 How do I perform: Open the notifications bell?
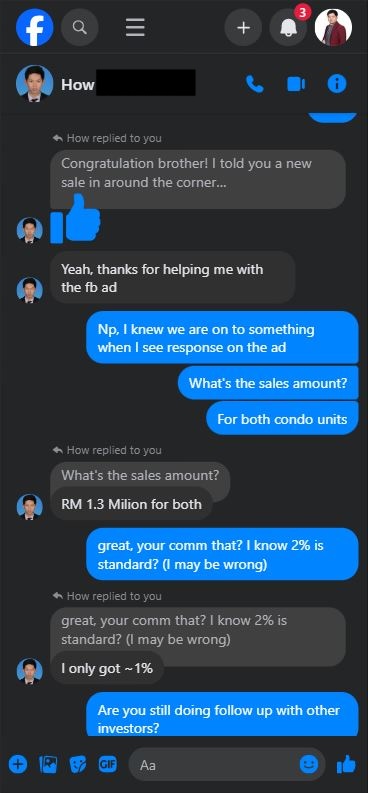point(288,27)
